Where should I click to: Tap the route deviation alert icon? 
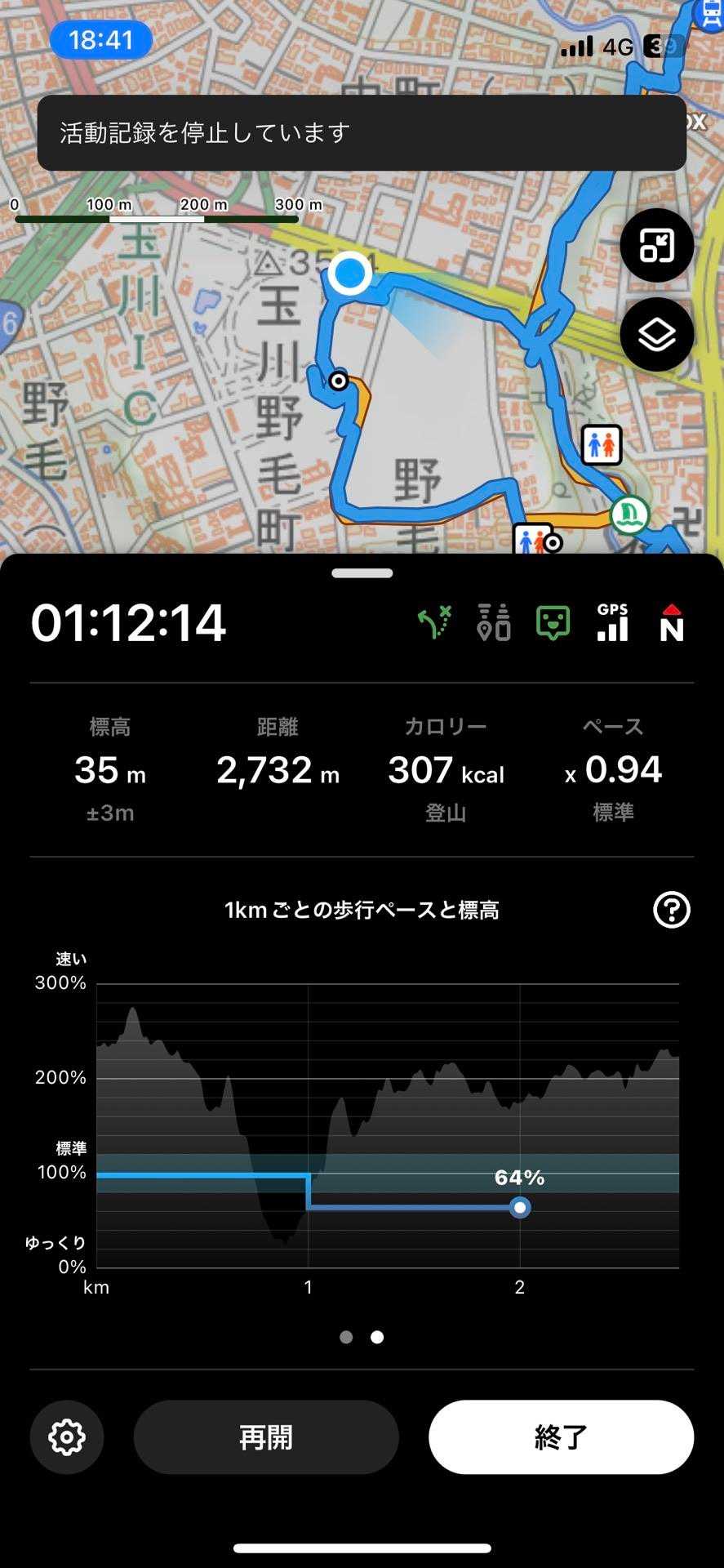point(434,623)
